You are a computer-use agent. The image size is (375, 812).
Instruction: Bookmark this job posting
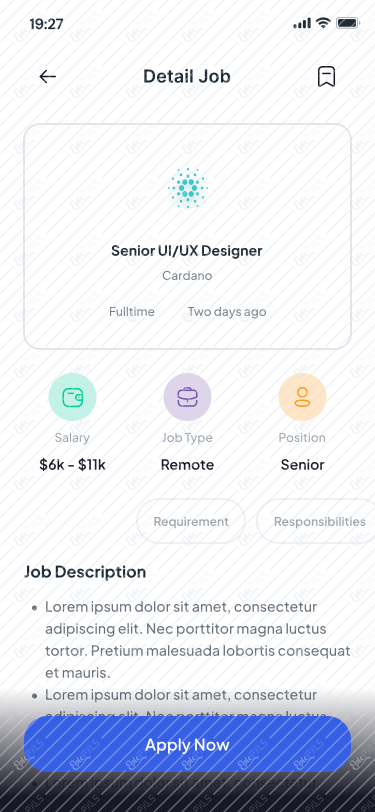tap(326, 77)
